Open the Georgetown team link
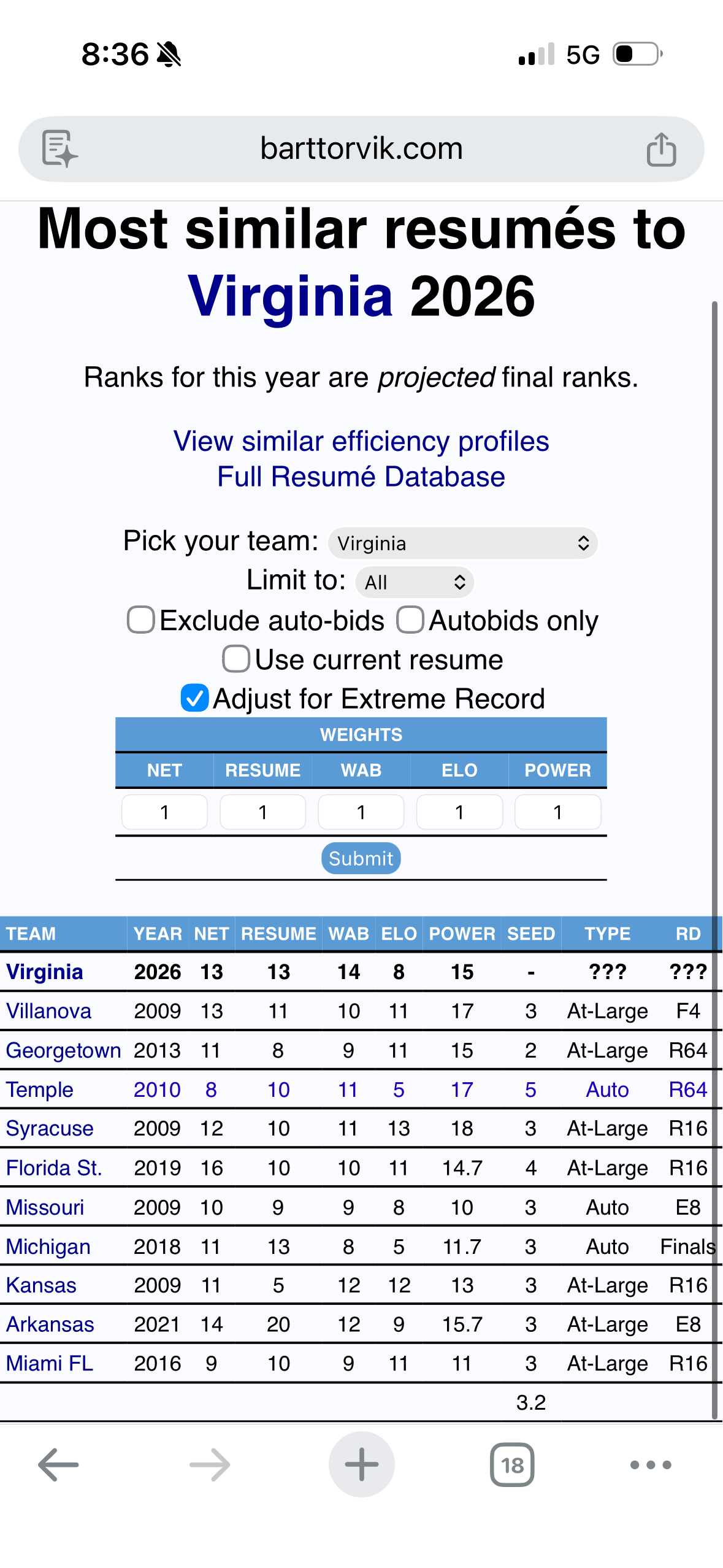723x1568 pixels. point(63,1050)
